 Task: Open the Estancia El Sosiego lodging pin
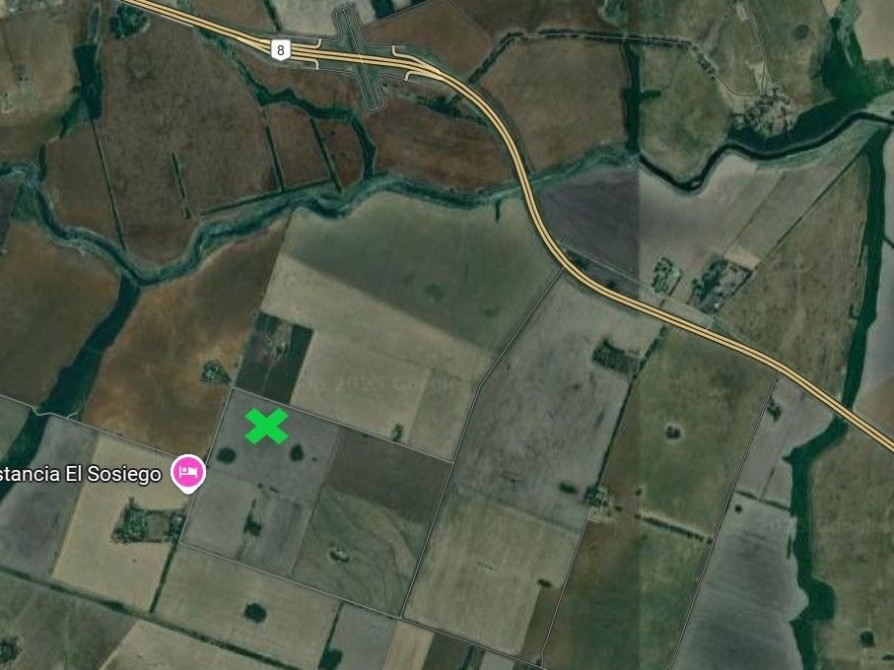coord(187,471)
